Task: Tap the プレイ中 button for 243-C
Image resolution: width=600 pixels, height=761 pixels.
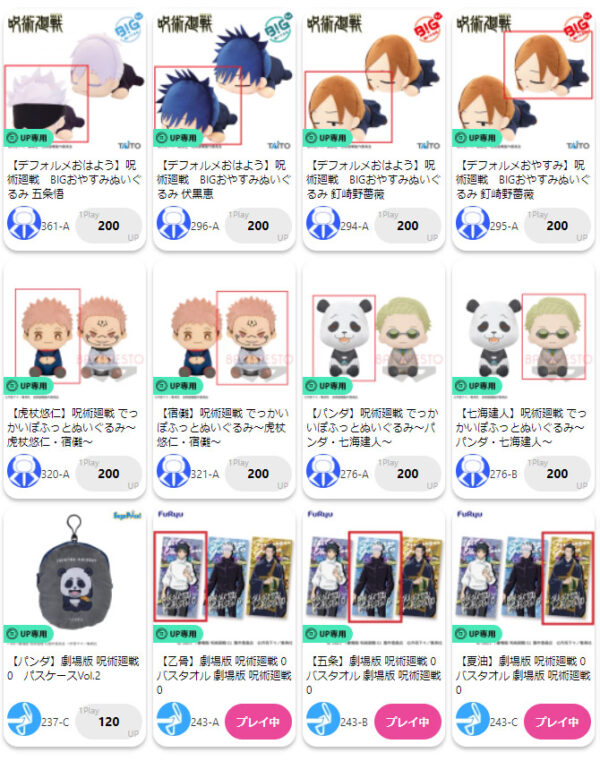Action: coord(557,721)
